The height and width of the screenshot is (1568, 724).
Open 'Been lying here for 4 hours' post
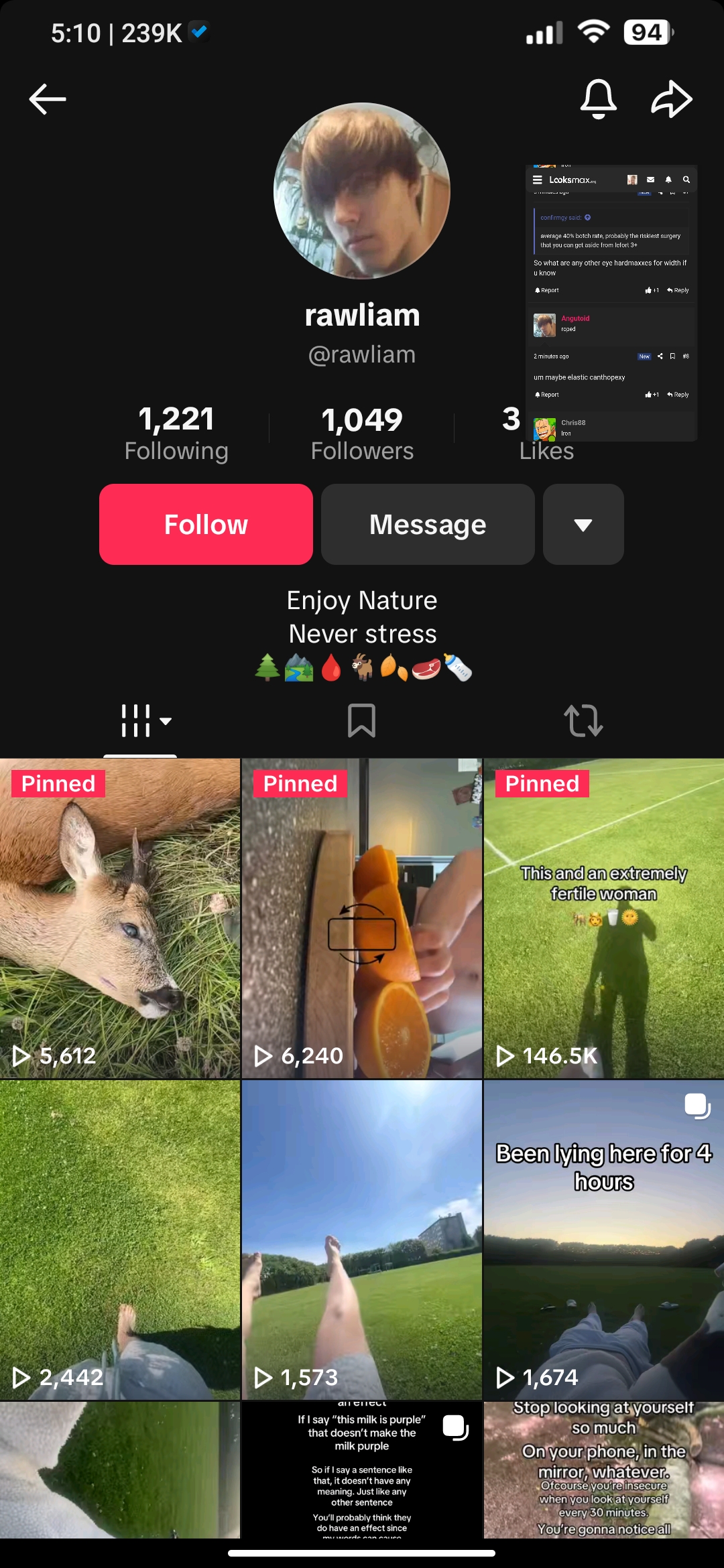(604, 1240)
